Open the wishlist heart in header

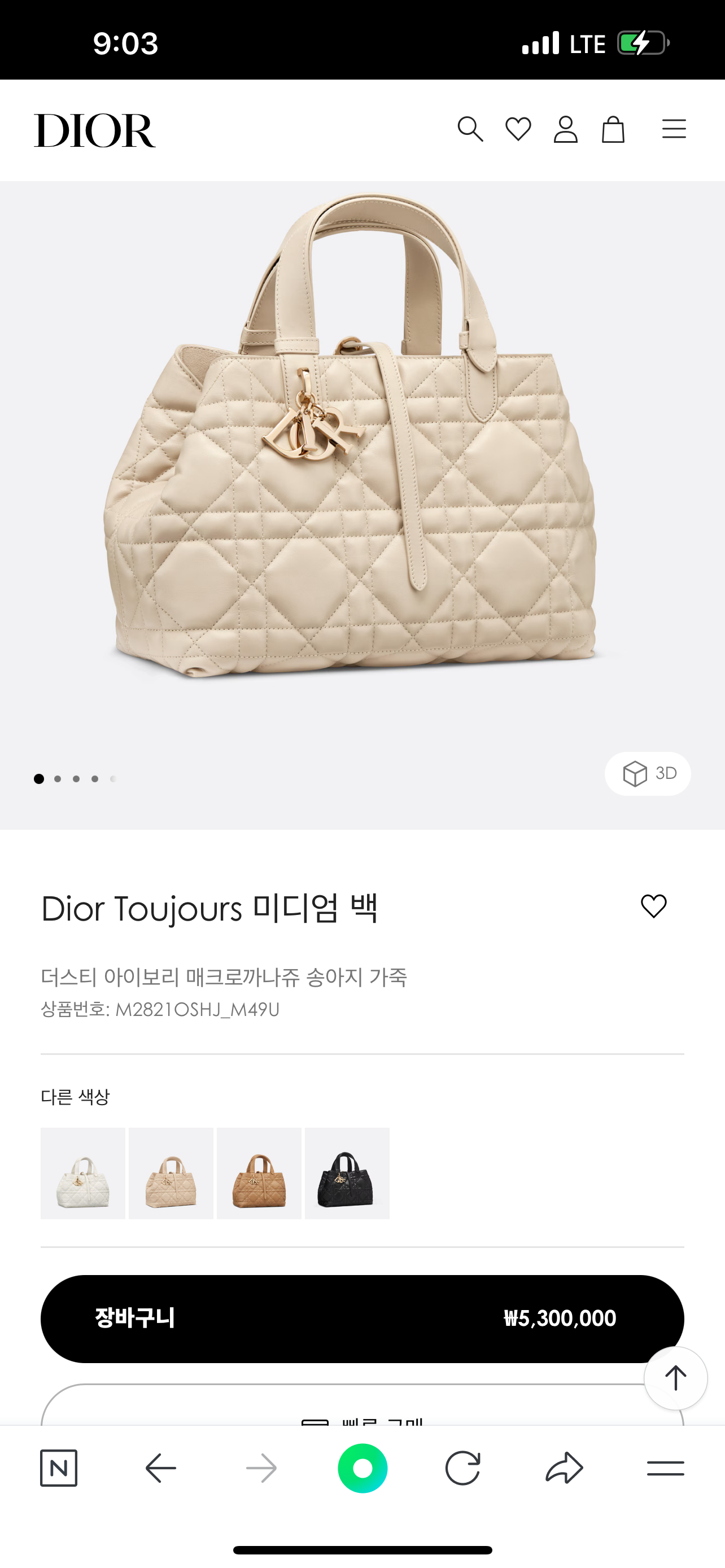[x=518, y=130]
